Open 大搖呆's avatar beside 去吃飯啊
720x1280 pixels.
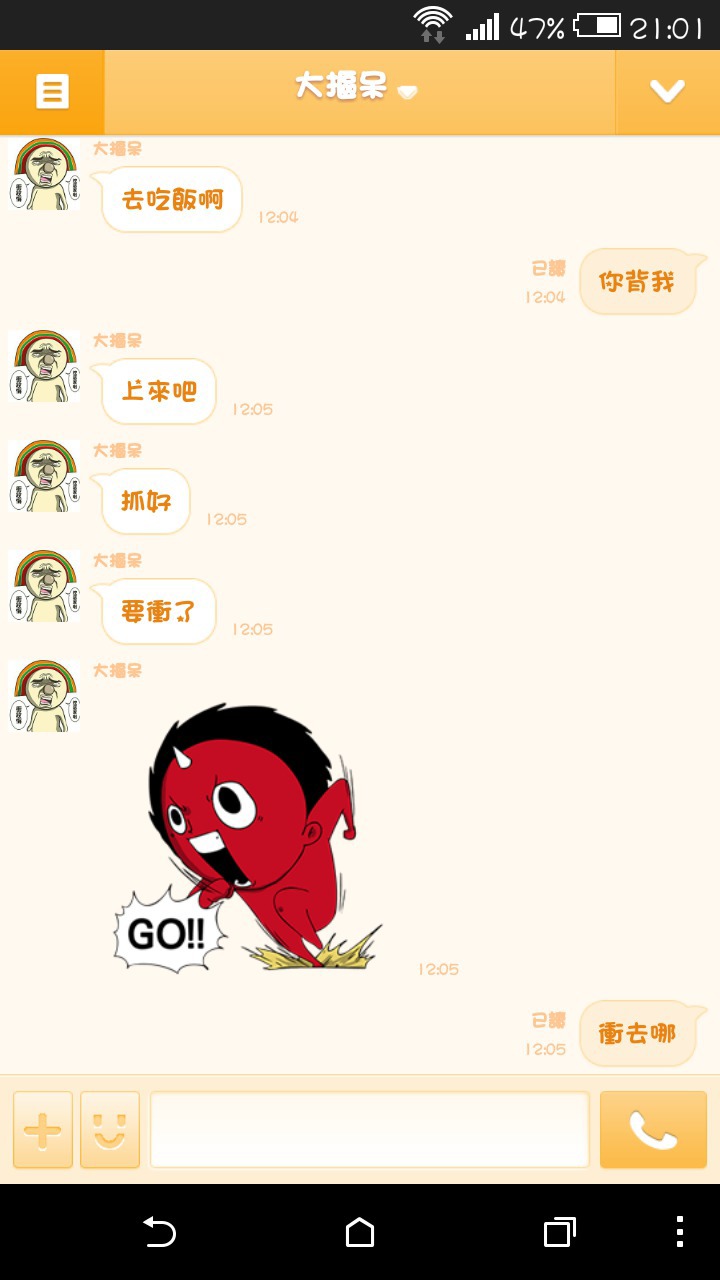[45, 174]
